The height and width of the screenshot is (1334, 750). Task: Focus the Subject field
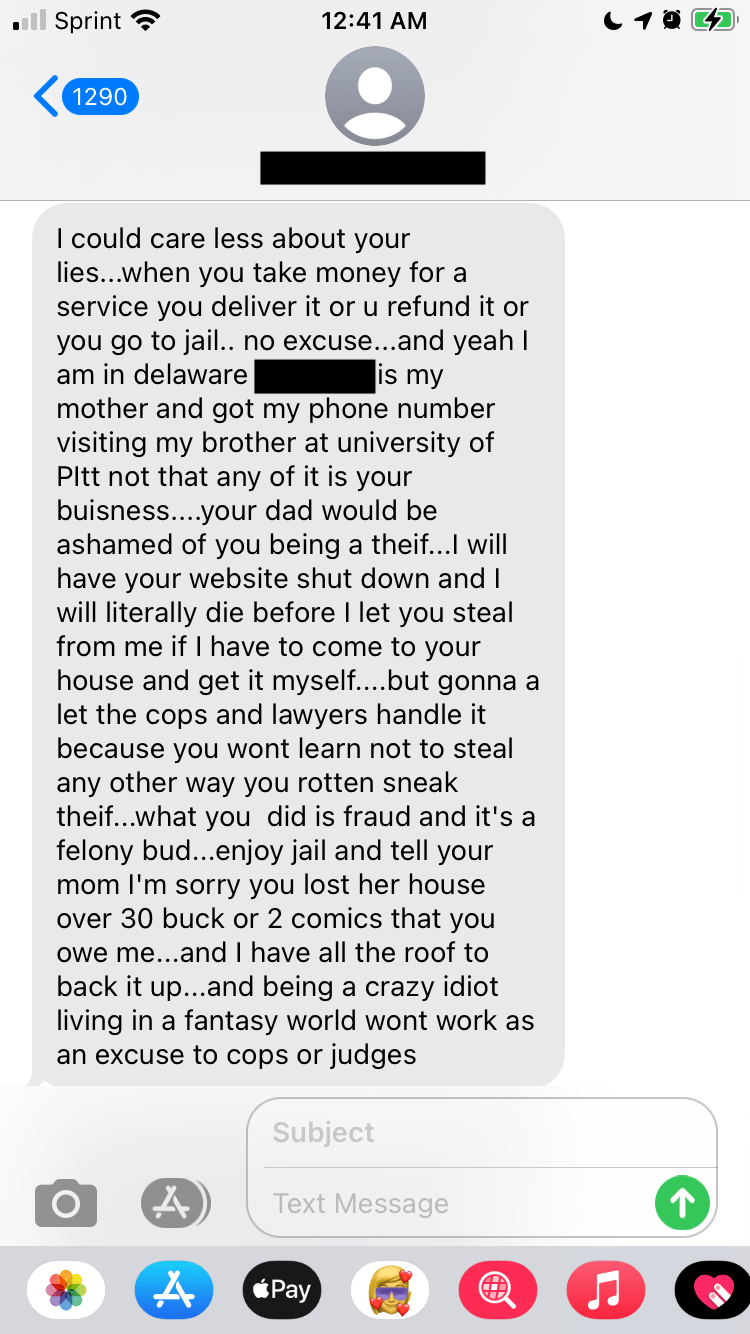(480, 1133)
